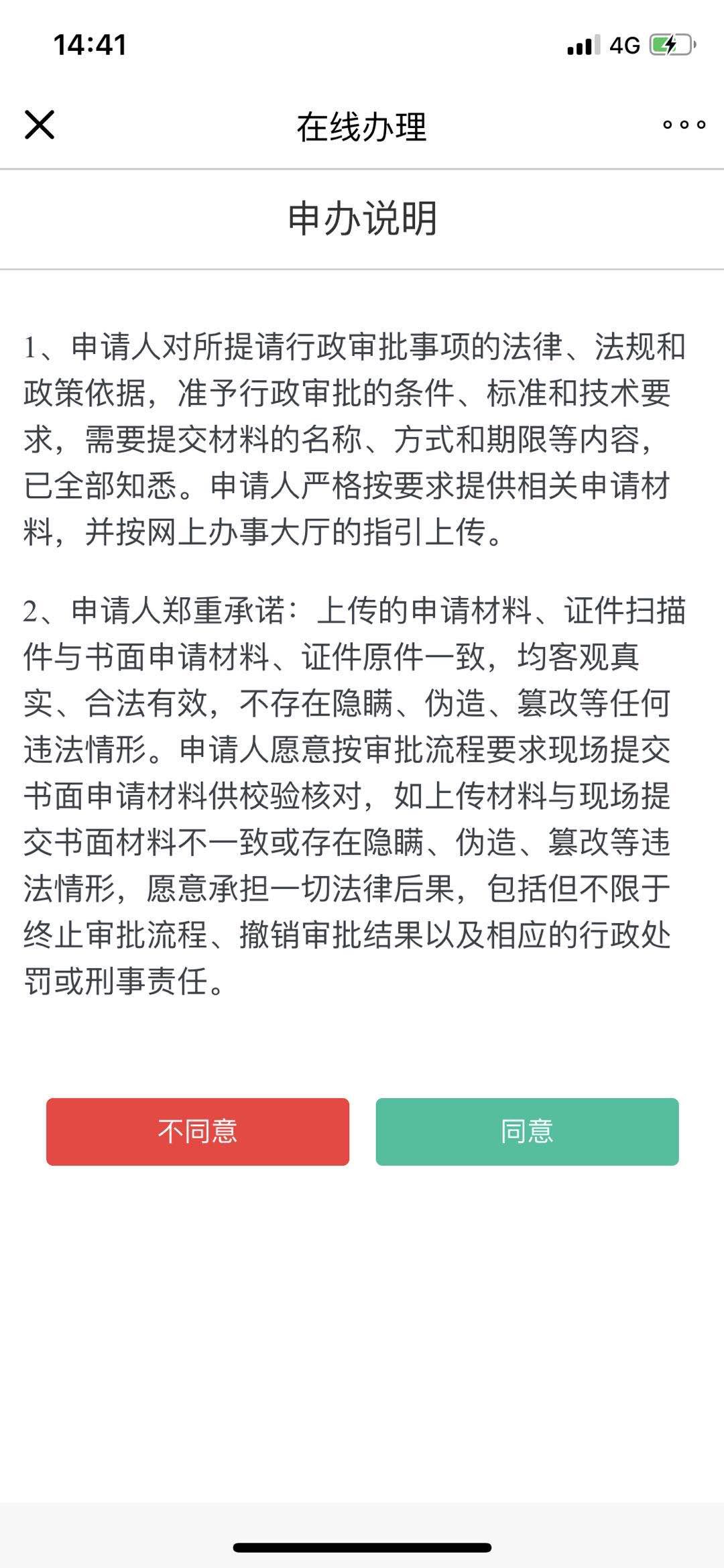Tap the X close icon top left
Viewport: 724px width, 1568px height.
coord(40,125)
